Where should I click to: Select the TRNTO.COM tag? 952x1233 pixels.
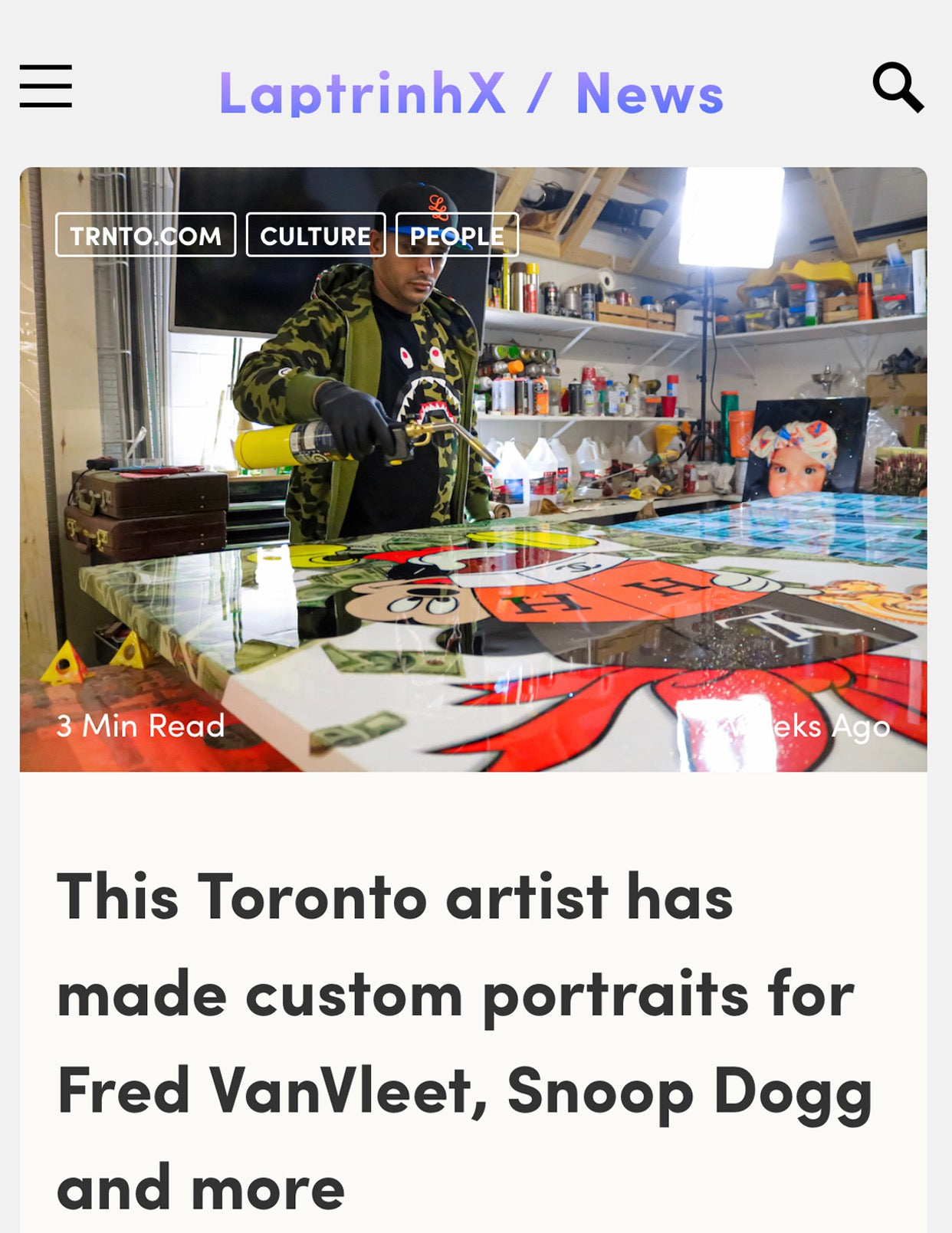(x=146, y=235)
